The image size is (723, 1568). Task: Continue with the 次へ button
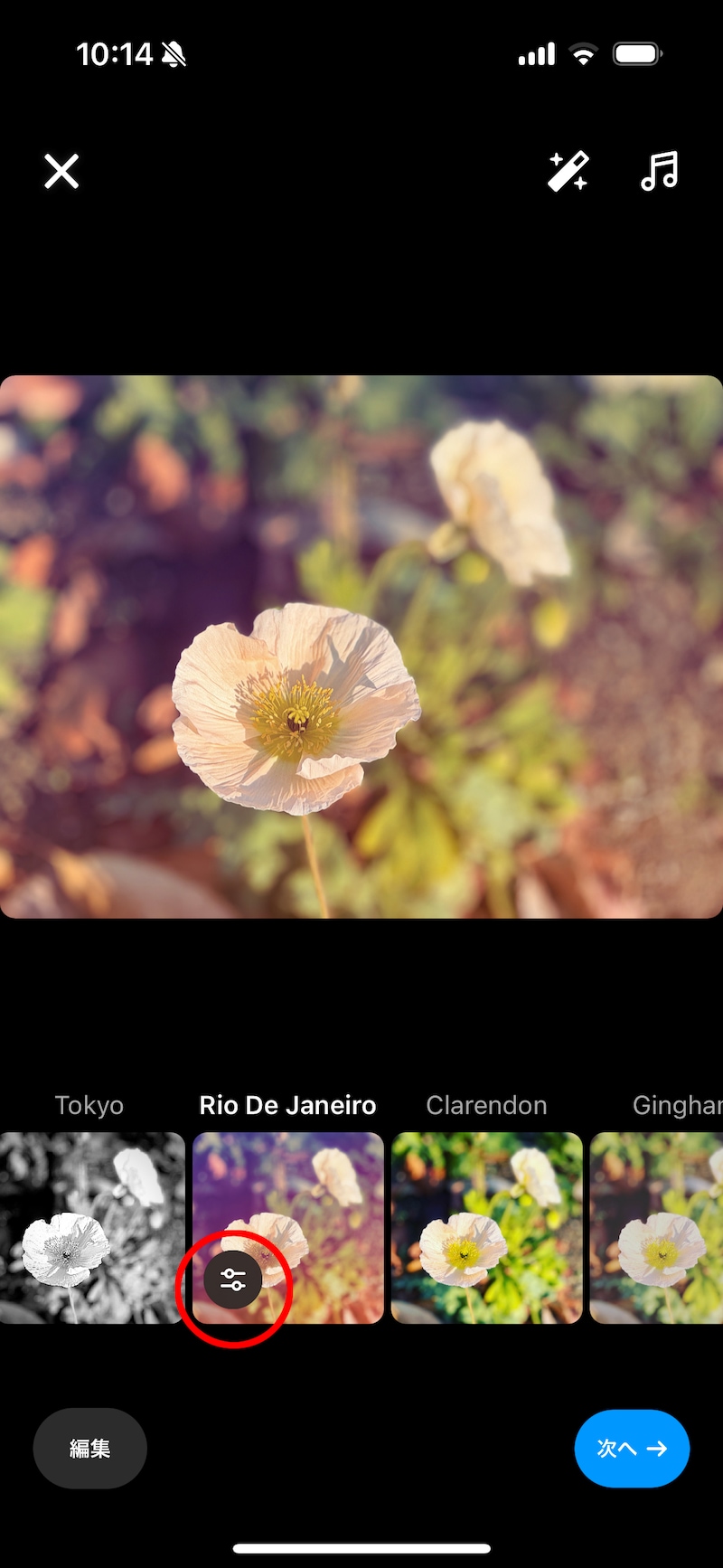point(632,1448)
